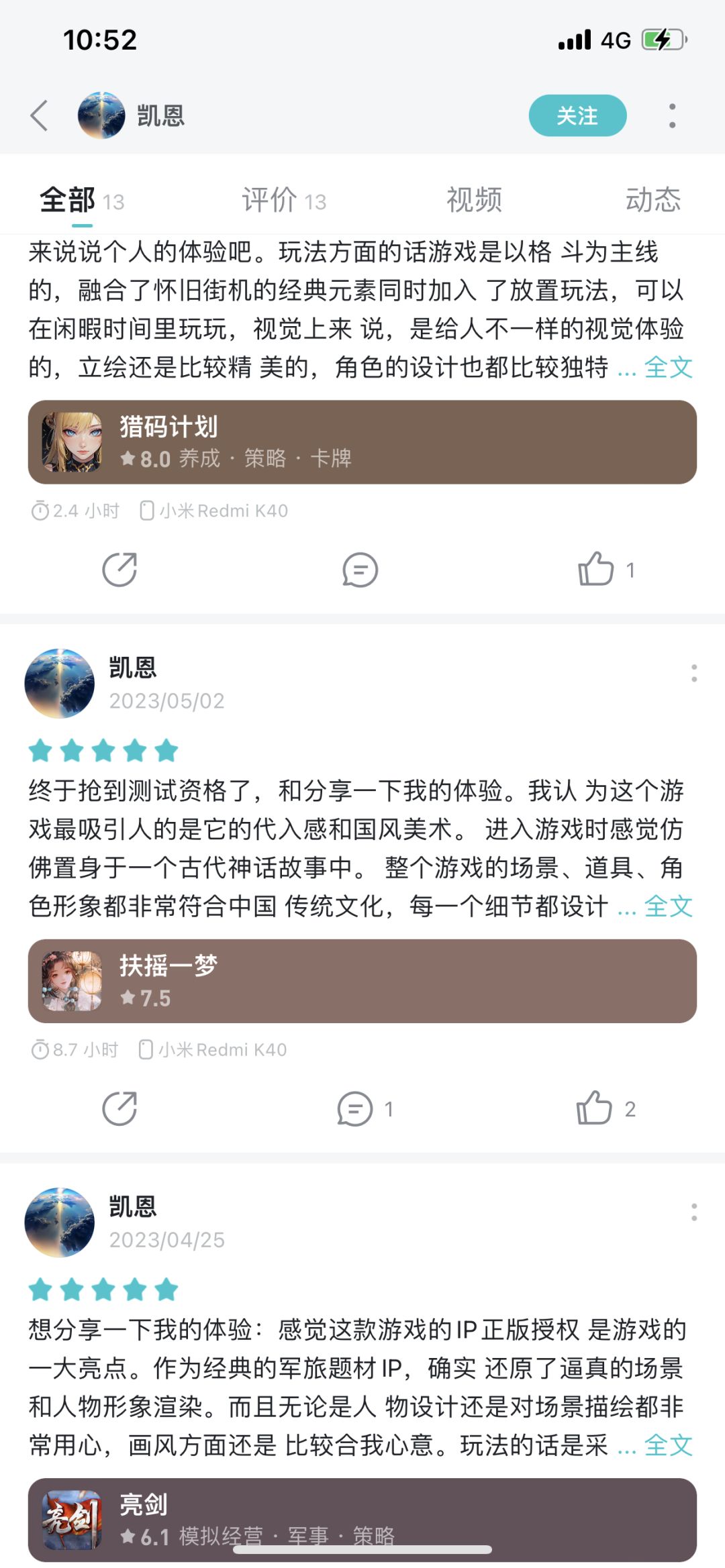
Task: Open the 亮剑 game card
Action: click(x=362, y=1520)
